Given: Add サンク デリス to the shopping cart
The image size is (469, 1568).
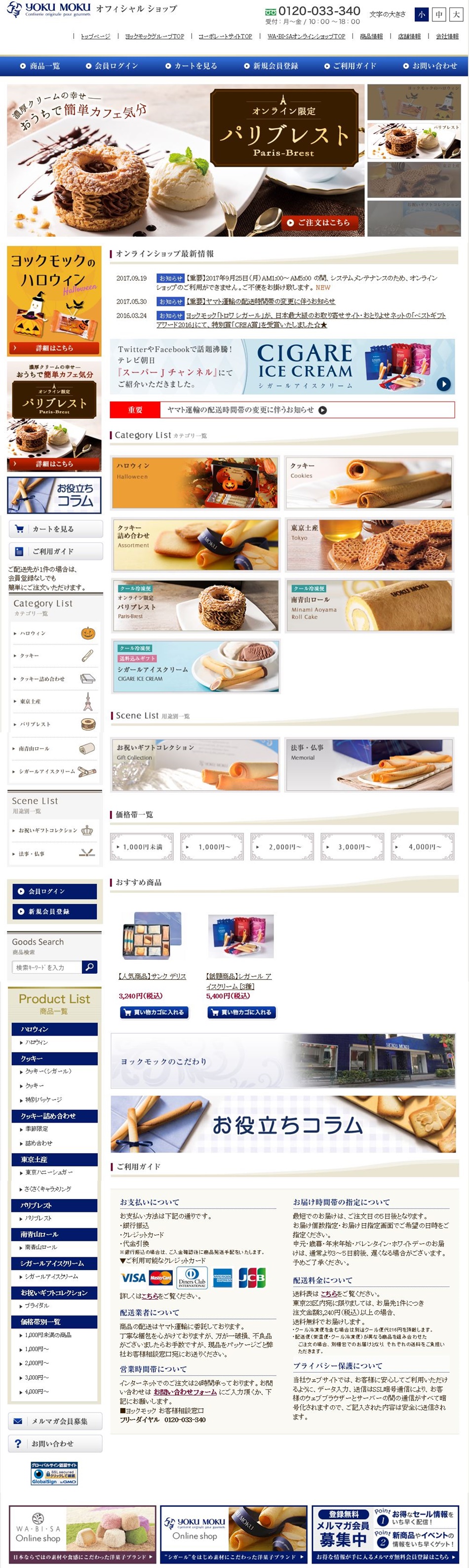Looking at the screenshot, I should 154,1012.
